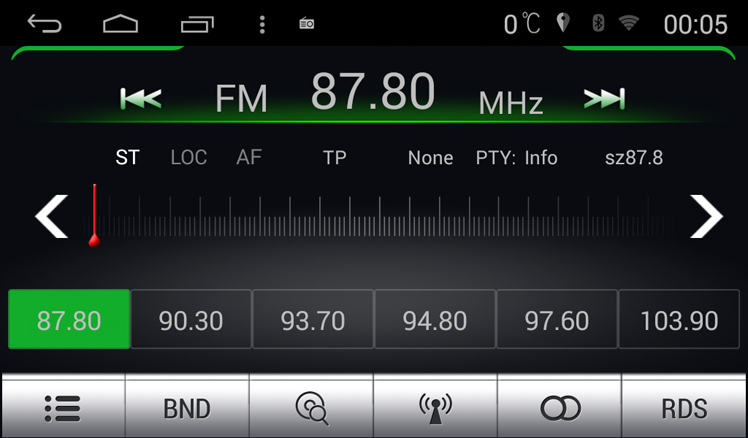Open the three-dot overflow menu
Viewport: 748px width, 438px height.
[262, 23]
